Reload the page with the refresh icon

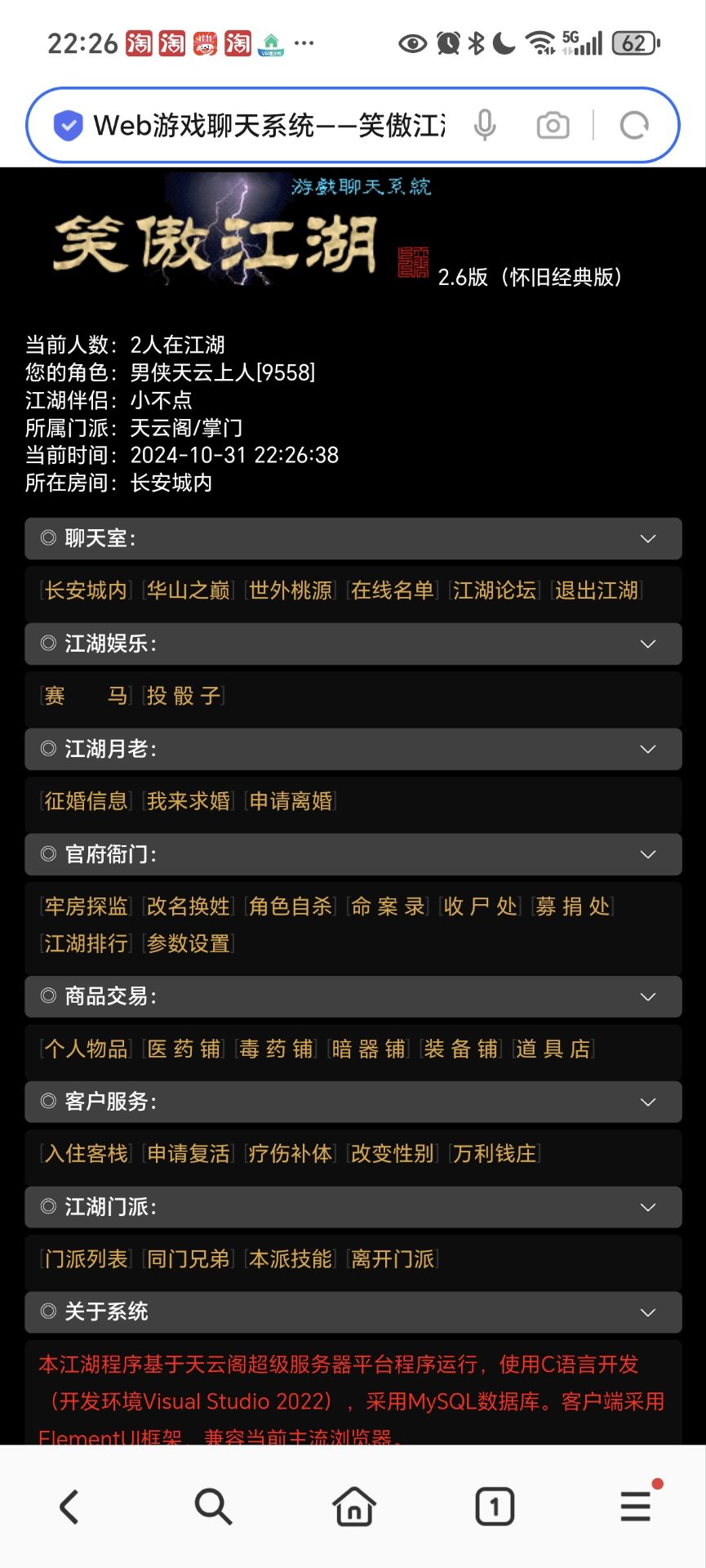tap(634, 125)
